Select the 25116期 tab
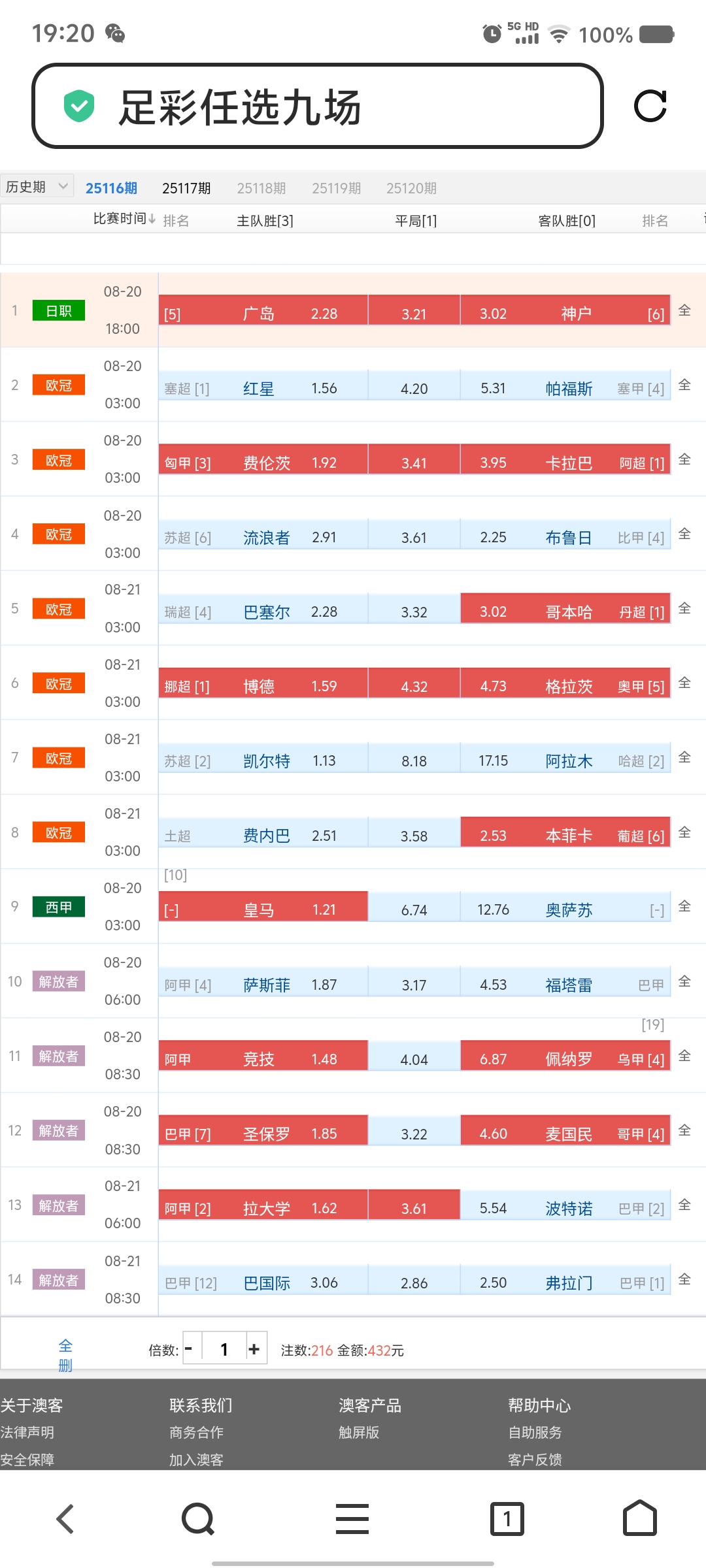Viewport: 706px width, 1568px height. pos(111,188)
